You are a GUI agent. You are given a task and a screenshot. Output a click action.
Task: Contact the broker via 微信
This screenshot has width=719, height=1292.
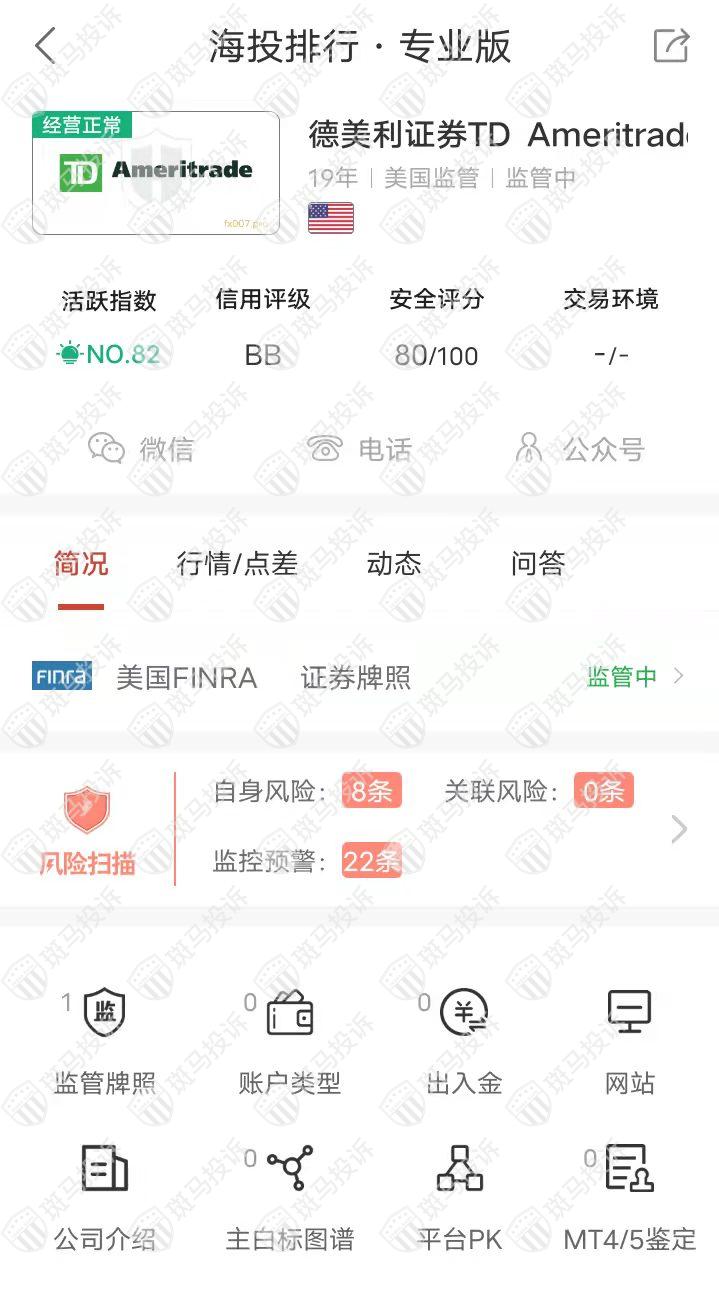tap(140, 449)
